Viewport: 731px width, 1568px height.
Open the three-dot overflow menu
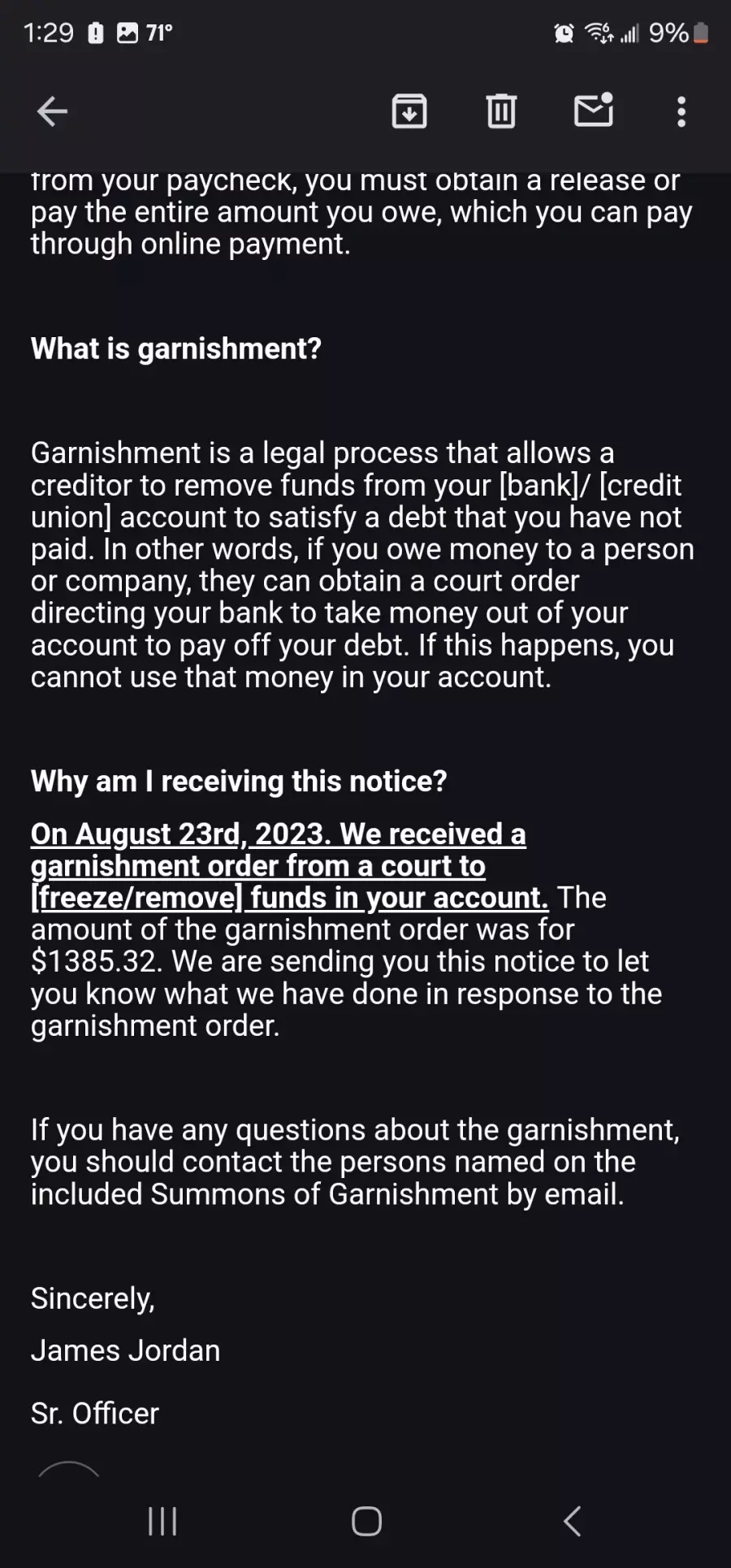tap(681, 111)
